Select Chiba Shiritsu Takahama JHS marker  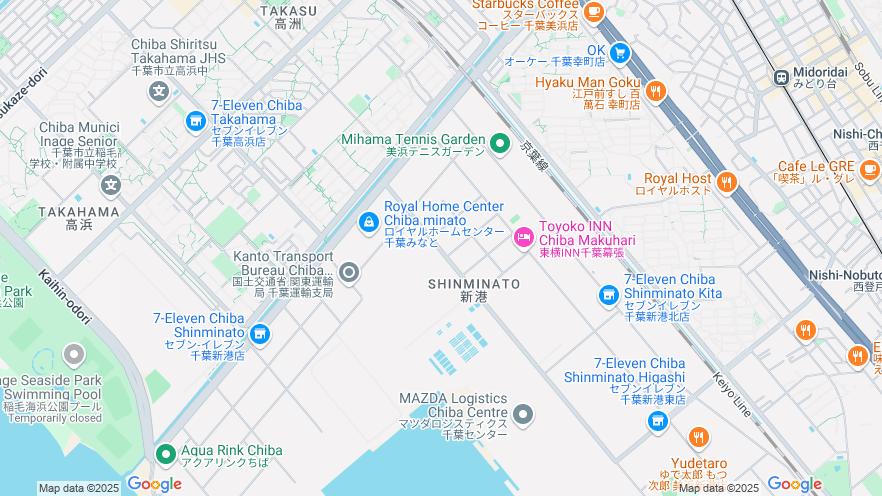[x=159, y=92]
